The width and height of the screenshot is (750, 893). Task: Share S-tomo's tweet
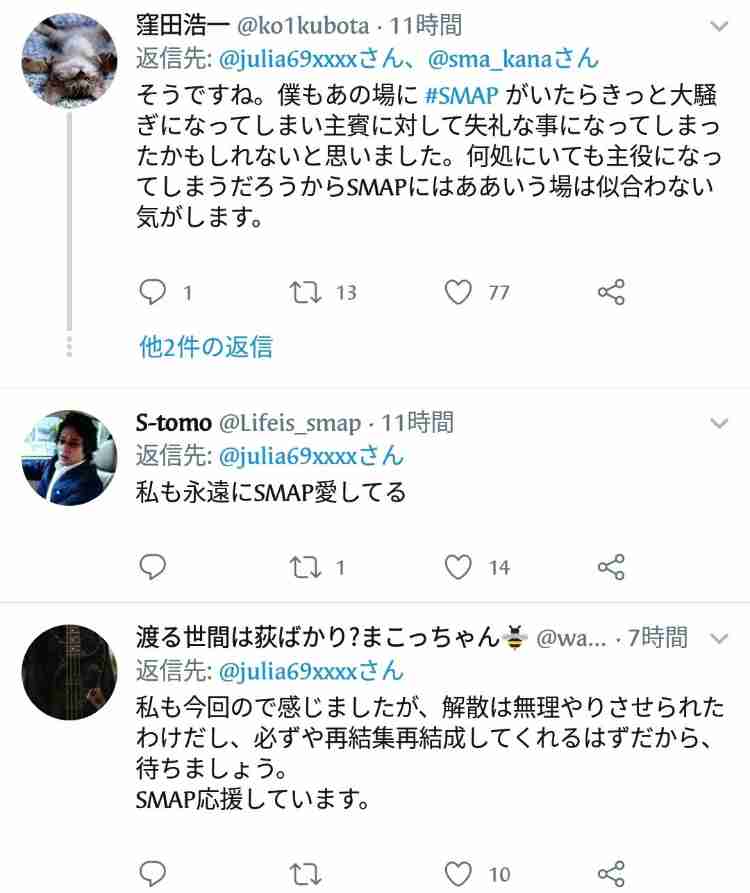611,567
